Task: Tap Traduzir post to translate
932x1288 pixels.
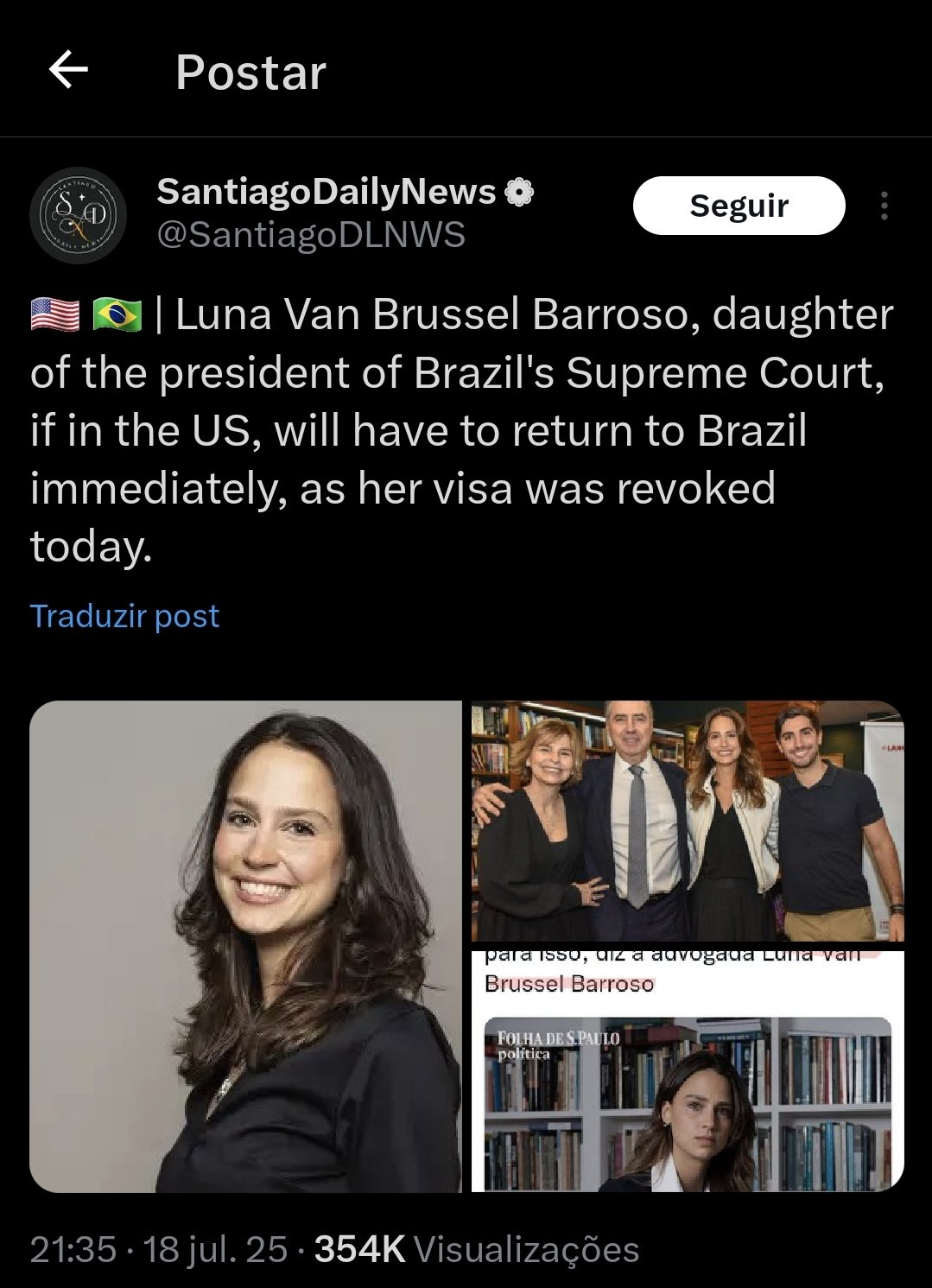Action: point(124,616)
